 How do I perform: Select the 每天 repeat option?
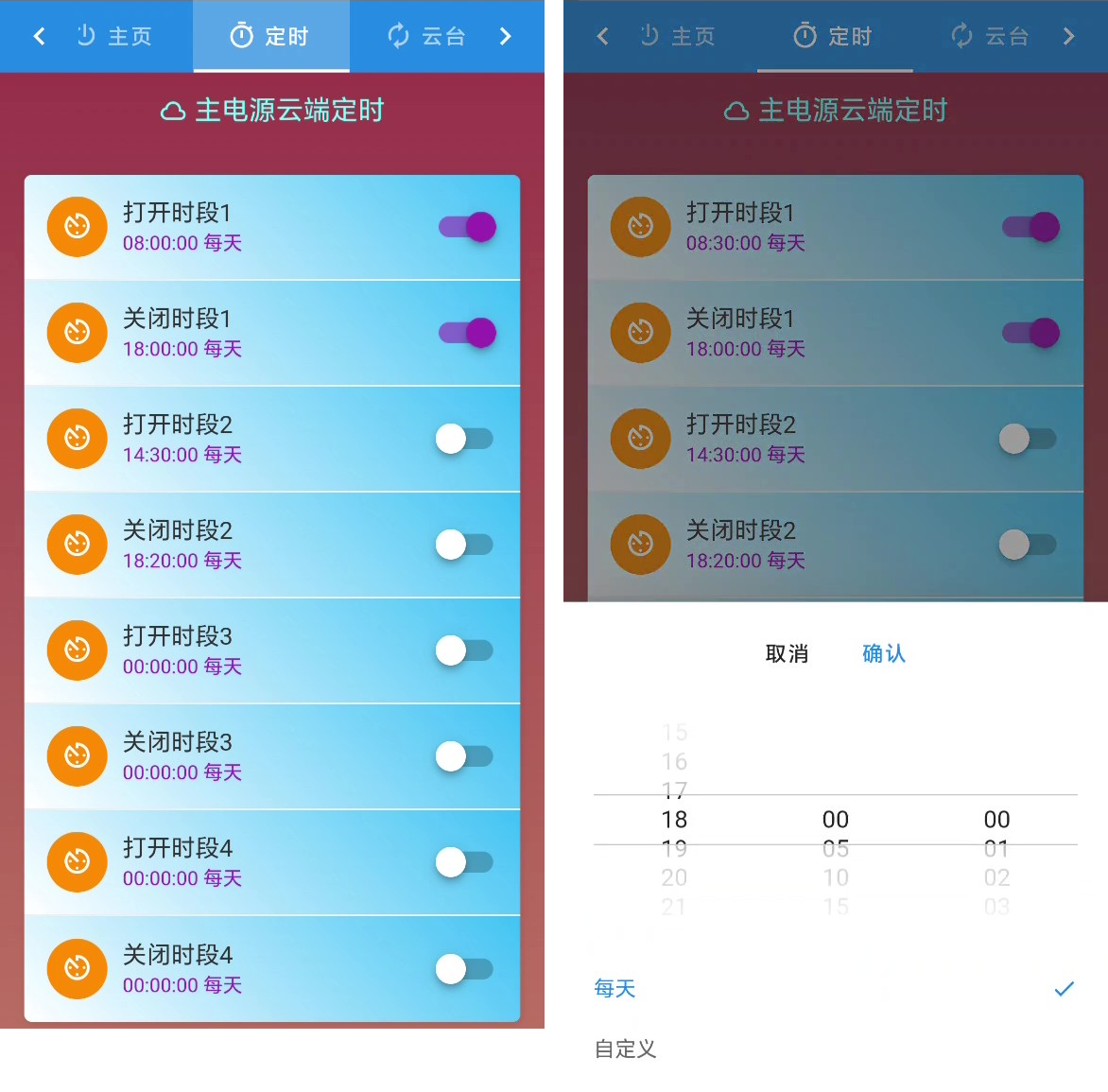(615, 989)
